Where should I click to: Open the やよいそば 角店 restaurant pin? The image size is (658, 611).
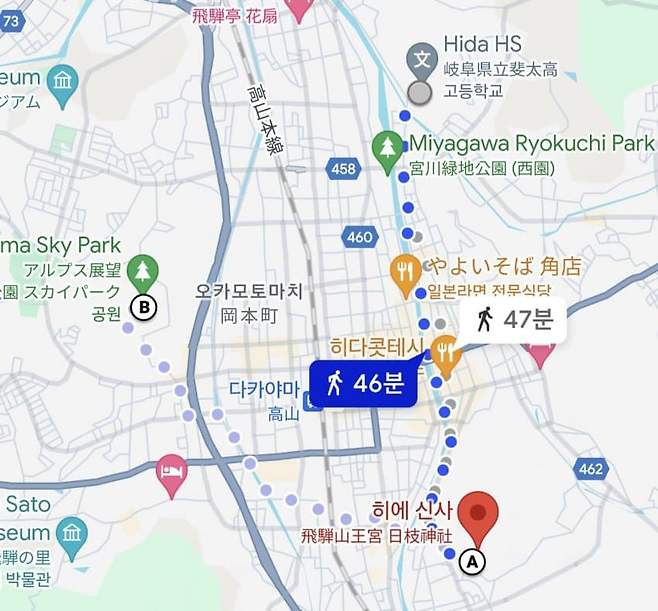pos(405,273)
